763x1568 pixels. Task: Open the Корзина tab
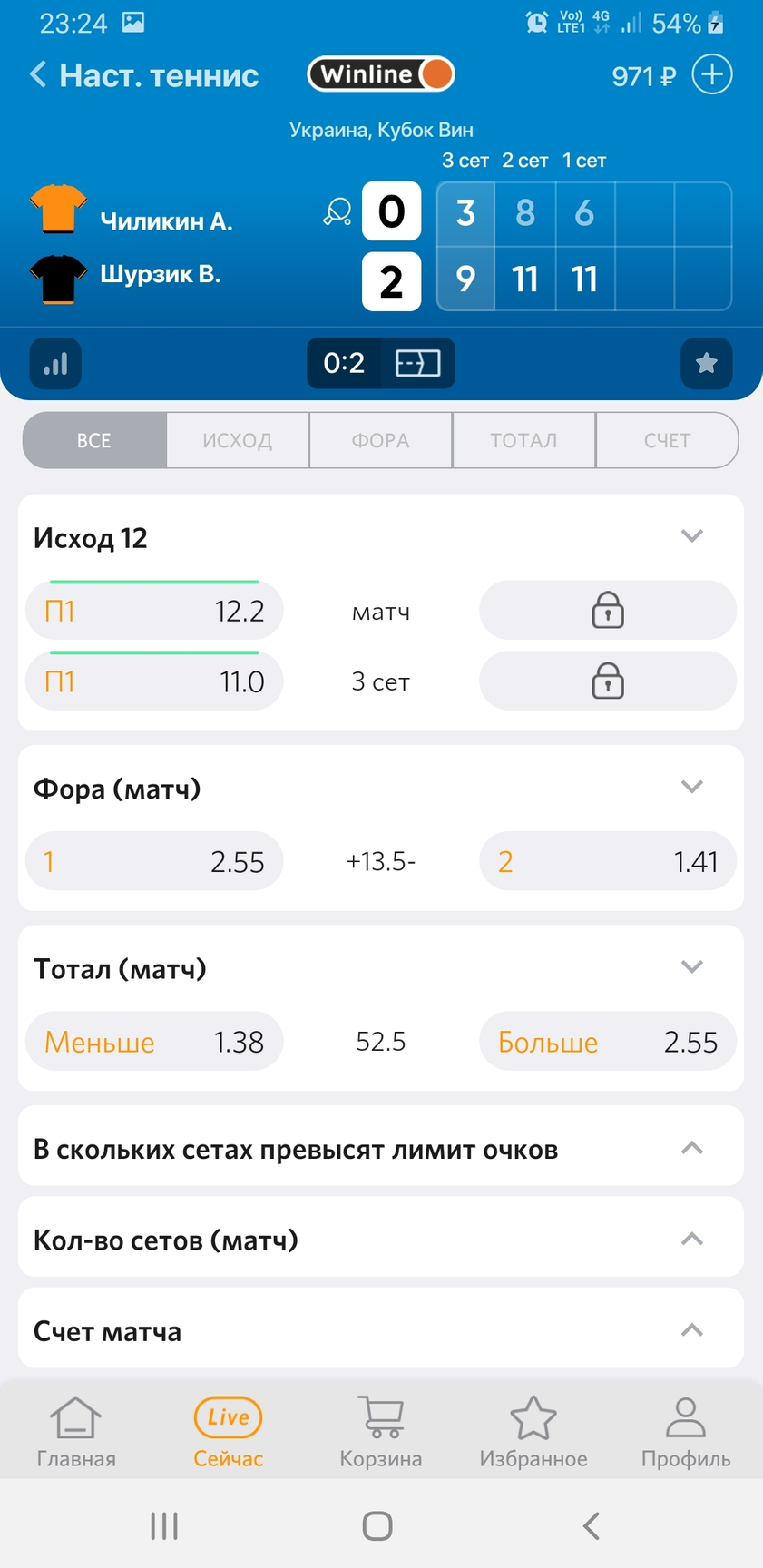(381, 1432)
